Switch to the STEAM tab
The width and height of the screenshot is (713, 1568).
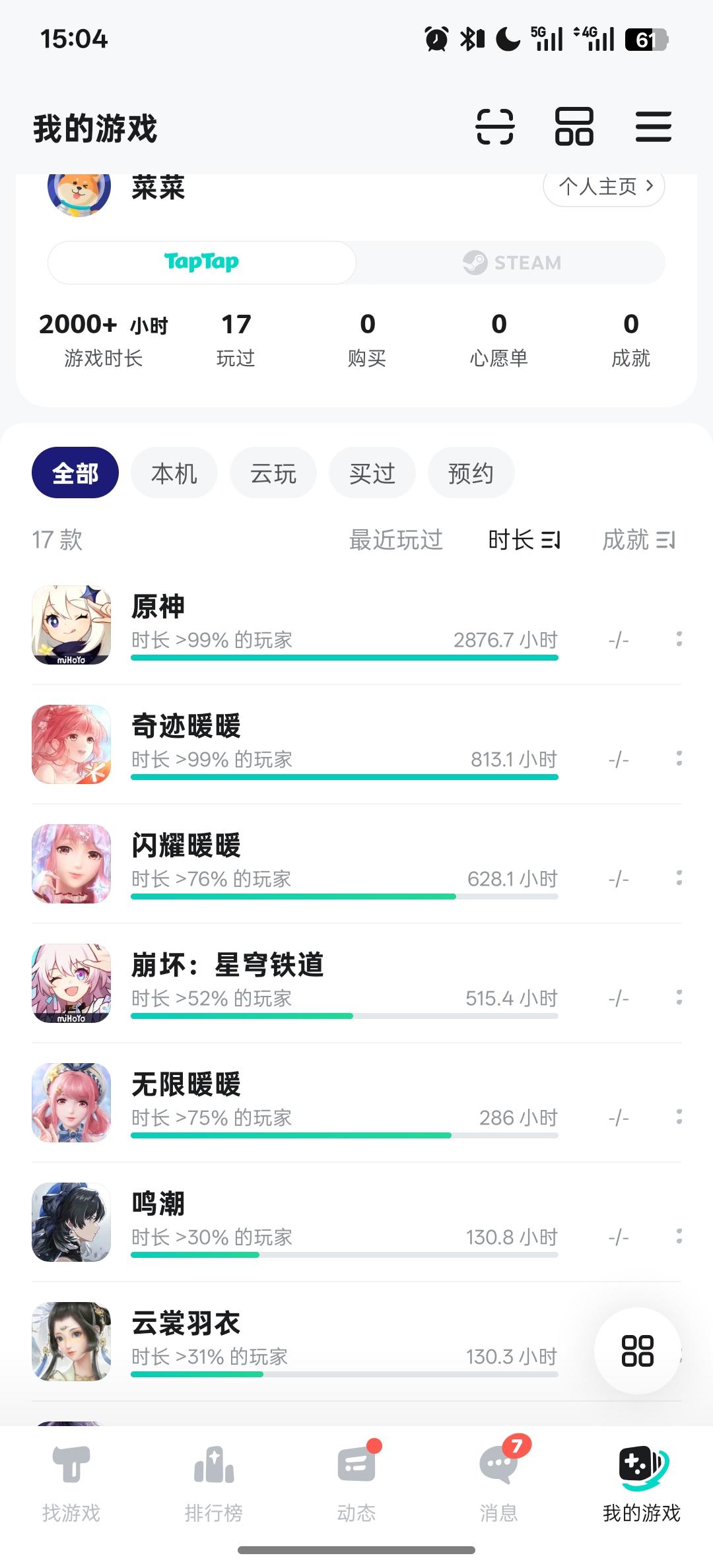pyautogui.click(x=512, y=262)
